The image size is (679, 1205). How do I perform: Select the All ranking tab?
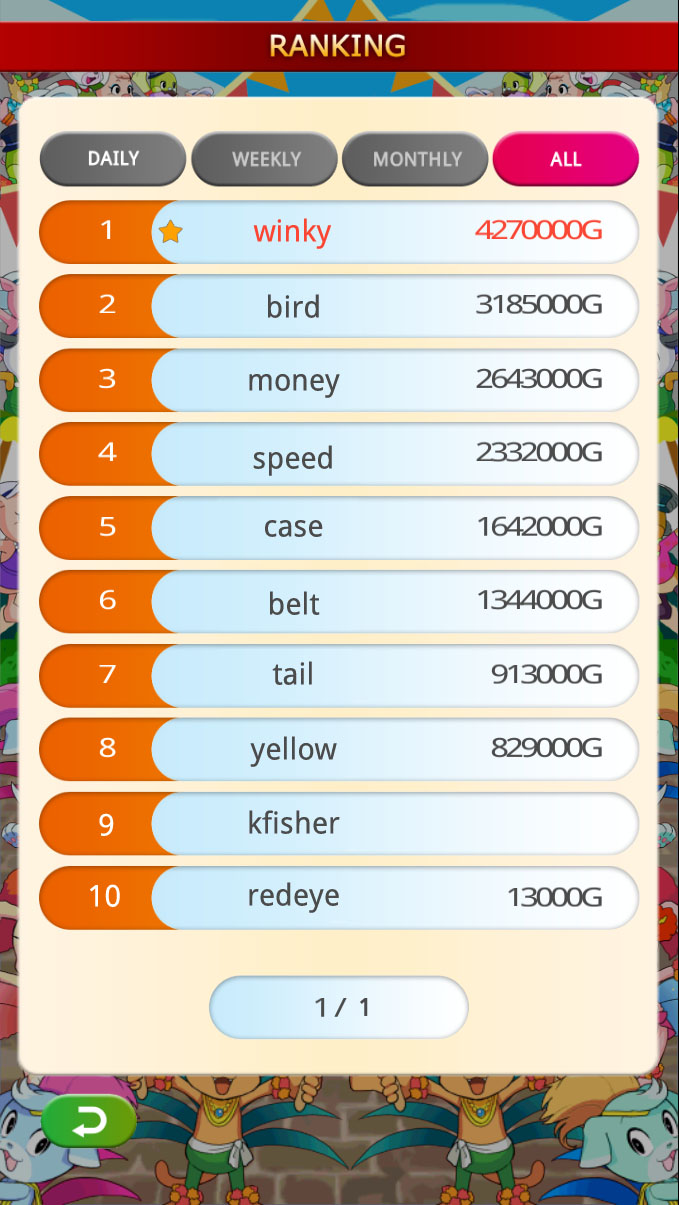[565, 159]
